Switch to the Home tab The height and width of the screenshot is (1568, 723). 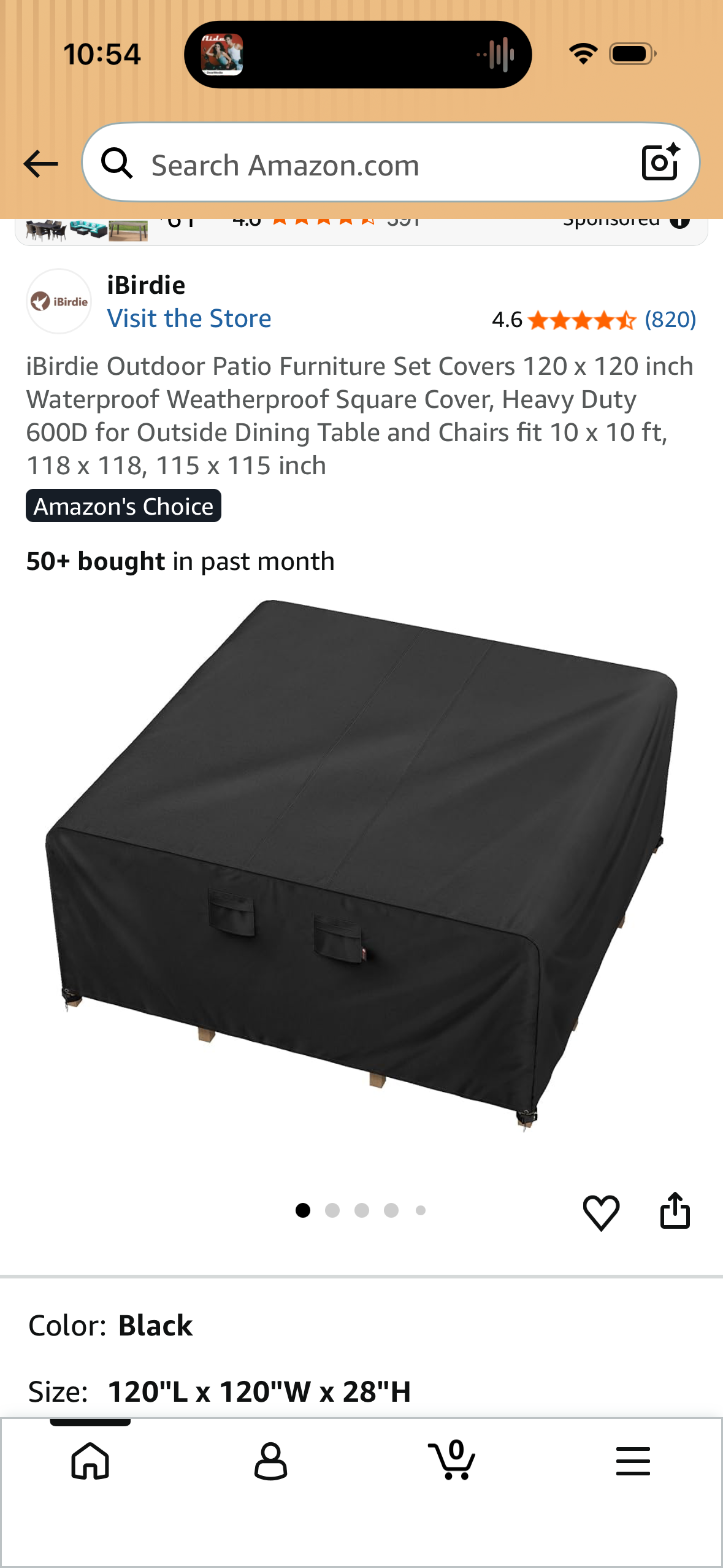pos(90,1461)
